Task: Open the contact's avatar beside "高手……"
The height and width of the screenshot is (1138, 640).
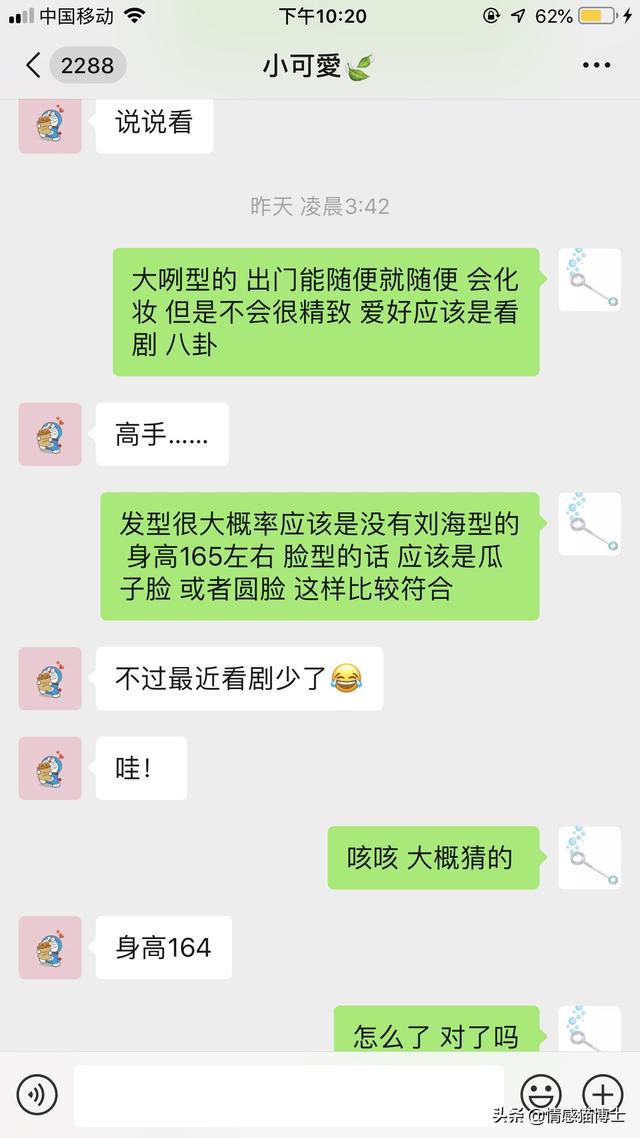Action: pos(50,434)
